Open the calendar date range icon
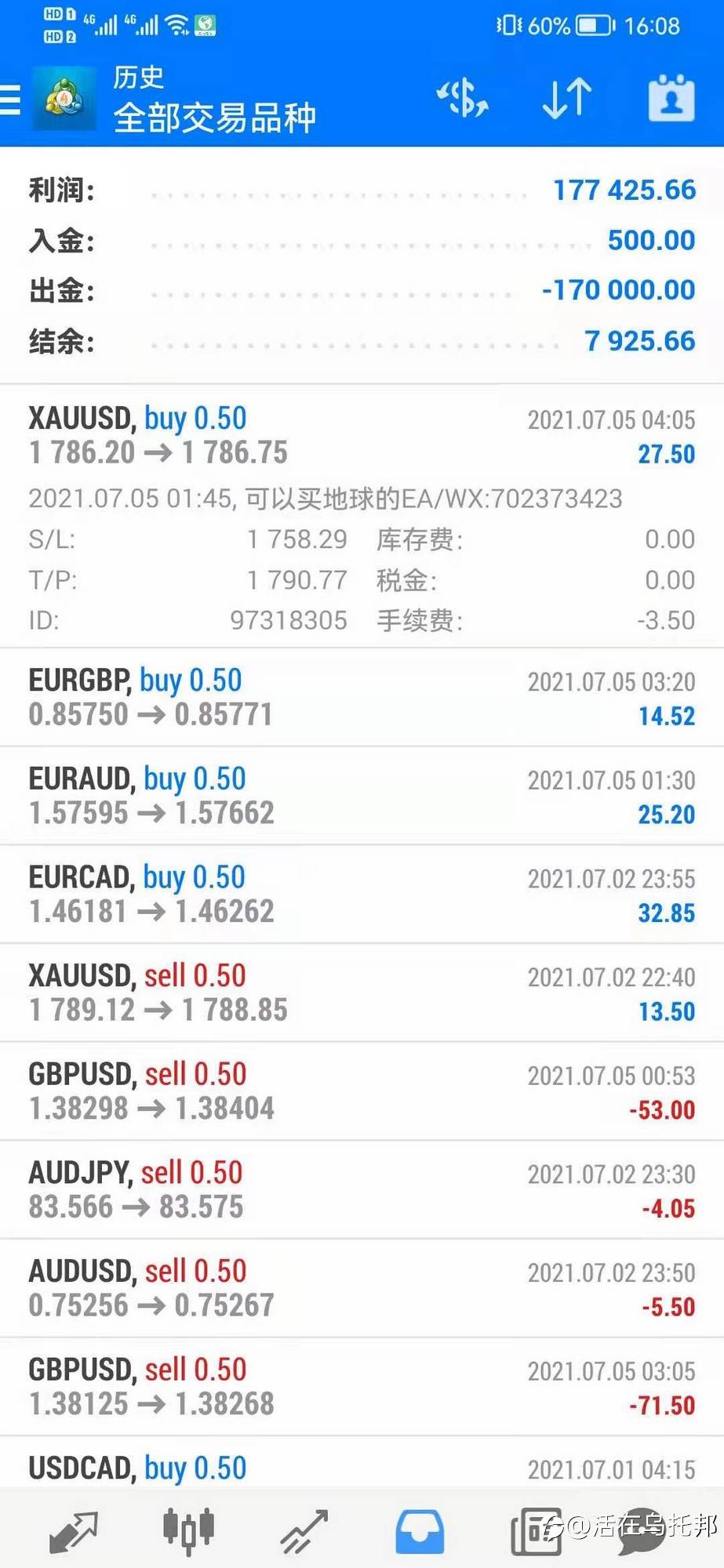 (x=671, y=99)
